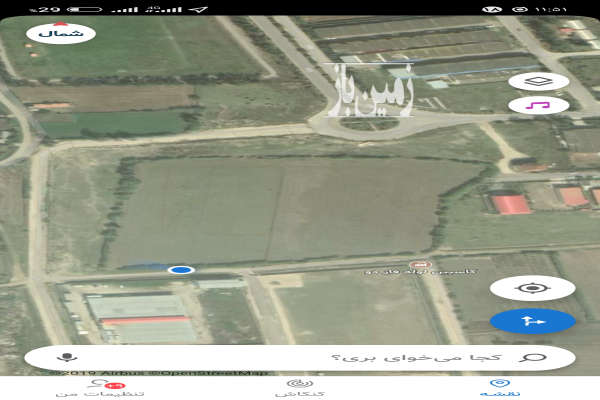Switch to the کنکاش tab
600x400 pixels.
(x=293, y=388)
